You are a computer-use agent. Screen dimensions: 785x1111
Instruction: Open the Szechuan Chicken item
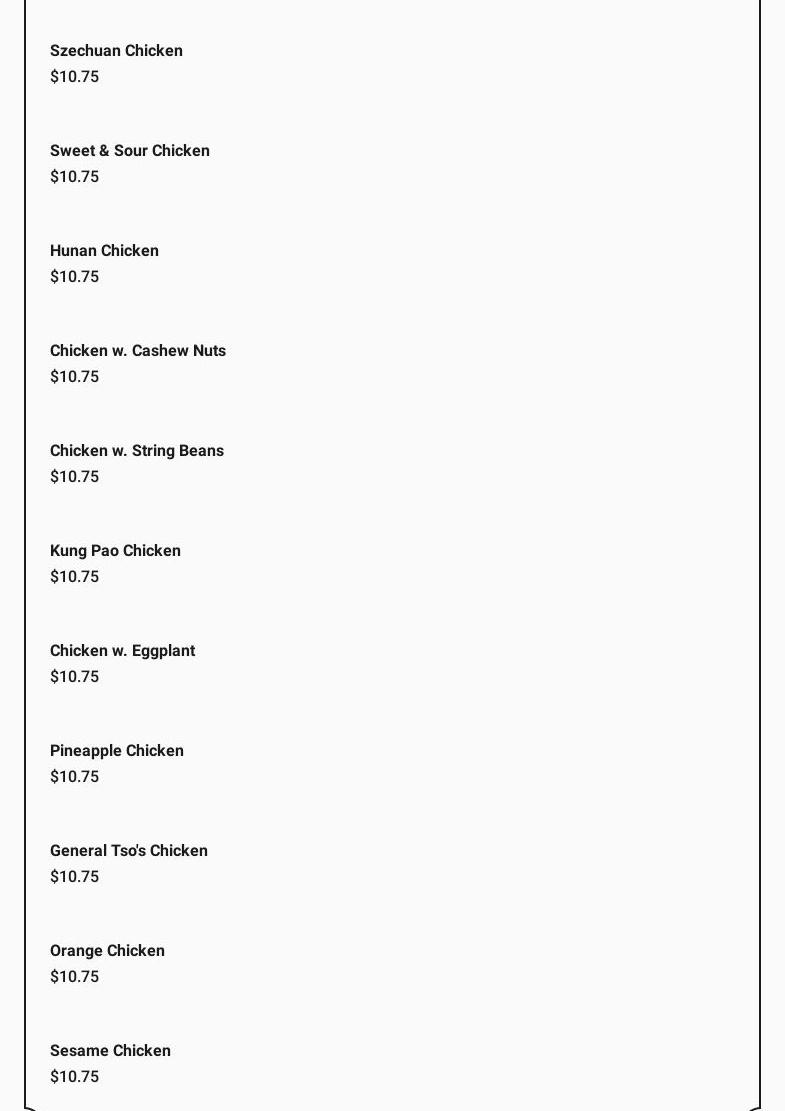pyautogui.click(x=116, y=51)
